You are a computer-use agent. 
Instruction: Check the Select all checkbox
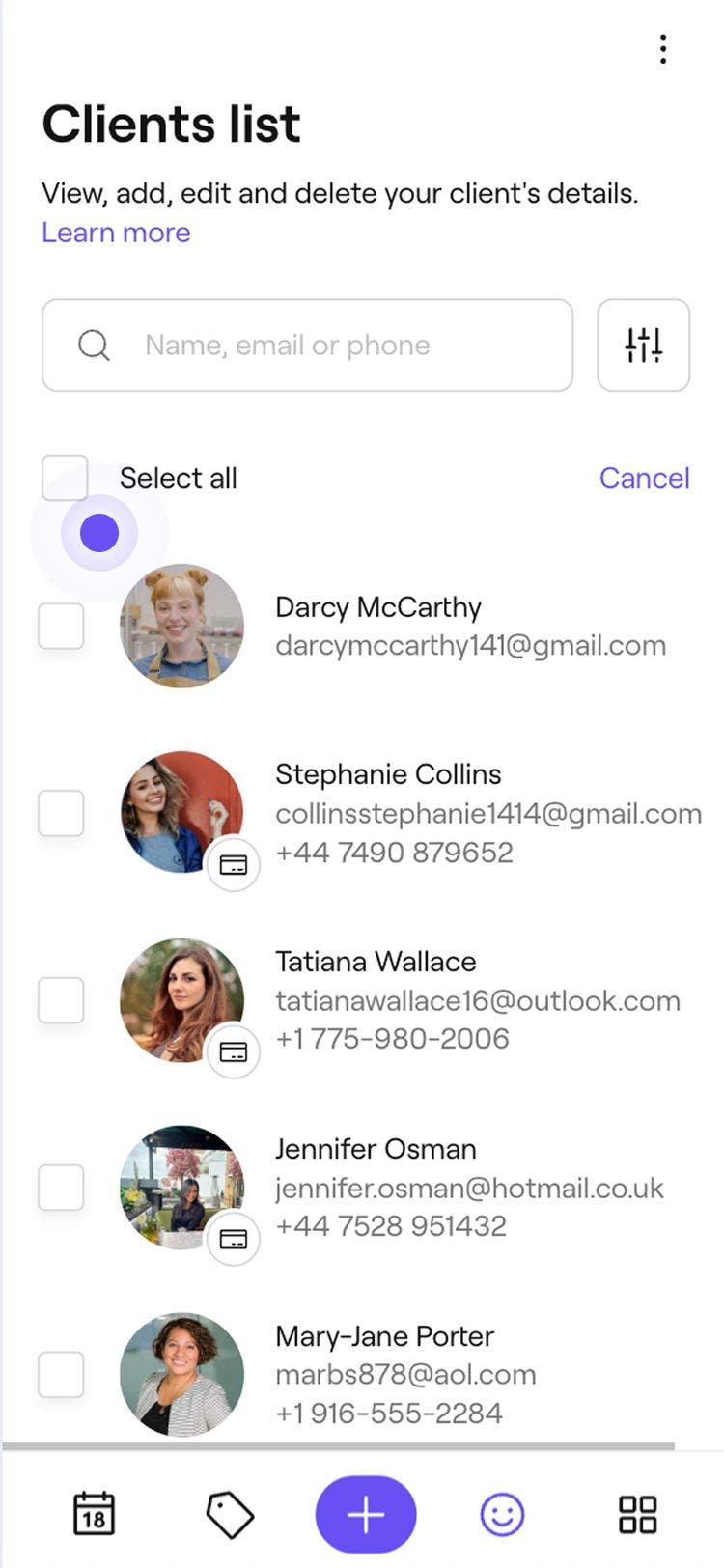65,478
